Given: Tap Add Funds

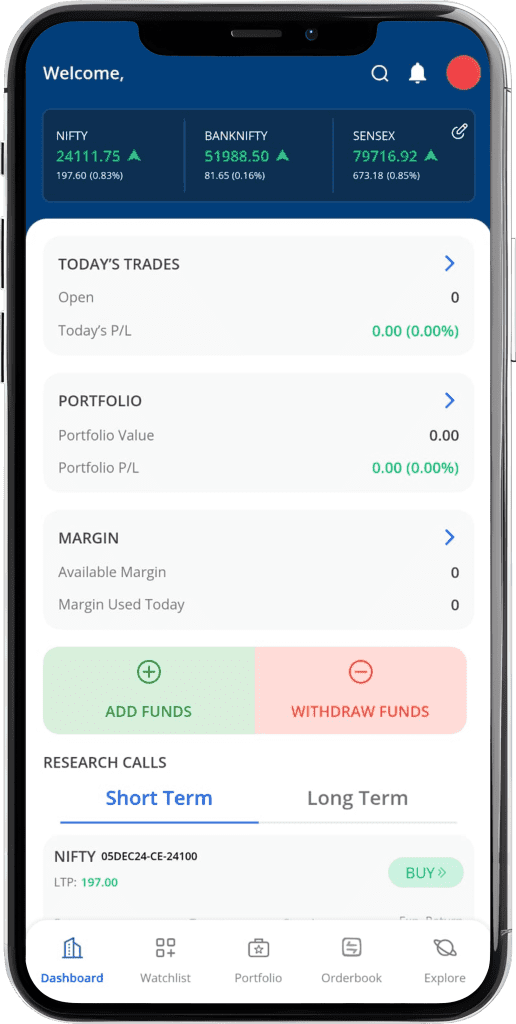Looking at the screenshot, I should point(149,690).
